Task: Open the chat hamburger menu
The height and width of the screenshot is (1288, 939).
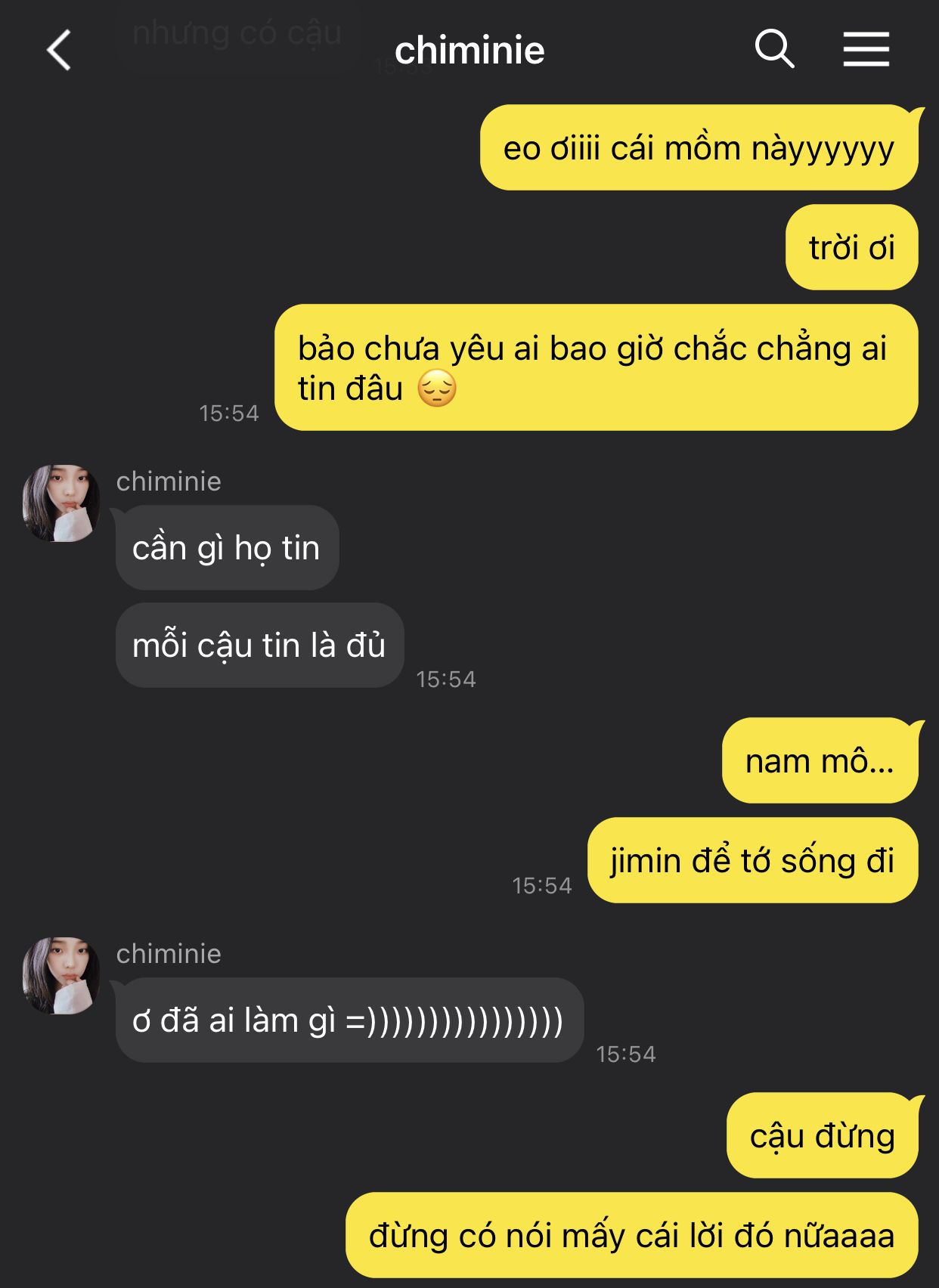Action: (x=866, y=50)
